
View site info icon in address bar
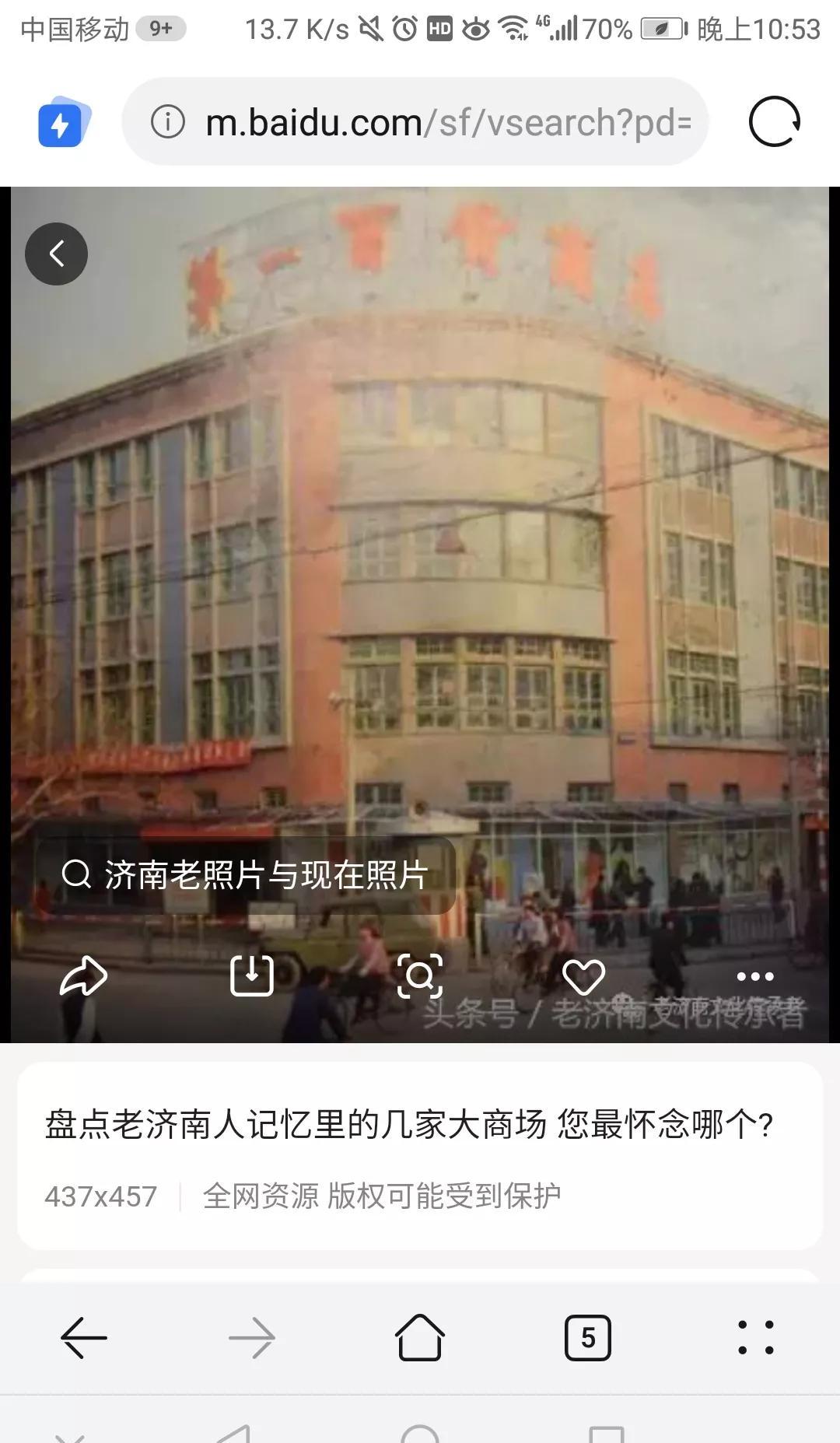168,121
